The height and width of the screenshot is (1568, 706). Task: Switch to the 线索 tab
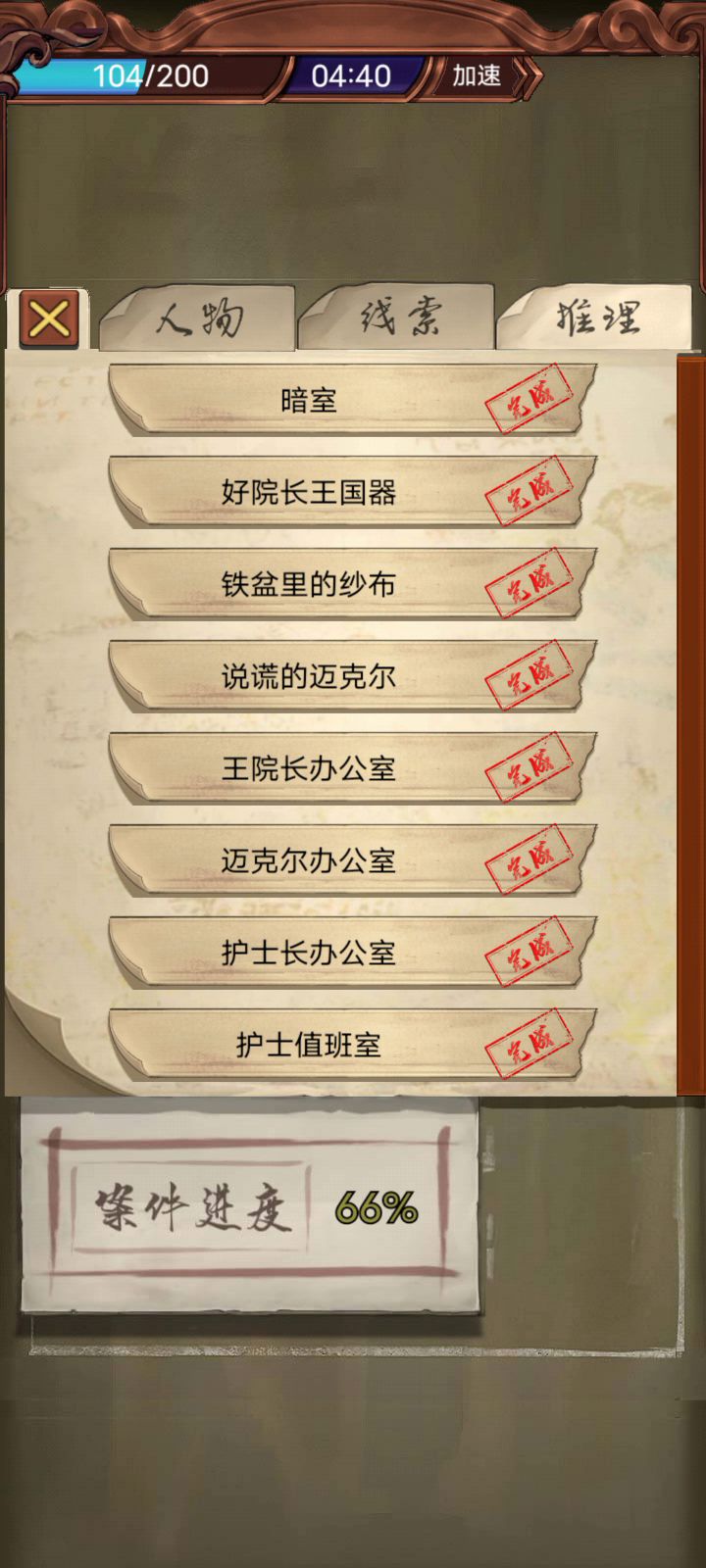[399, 318]
